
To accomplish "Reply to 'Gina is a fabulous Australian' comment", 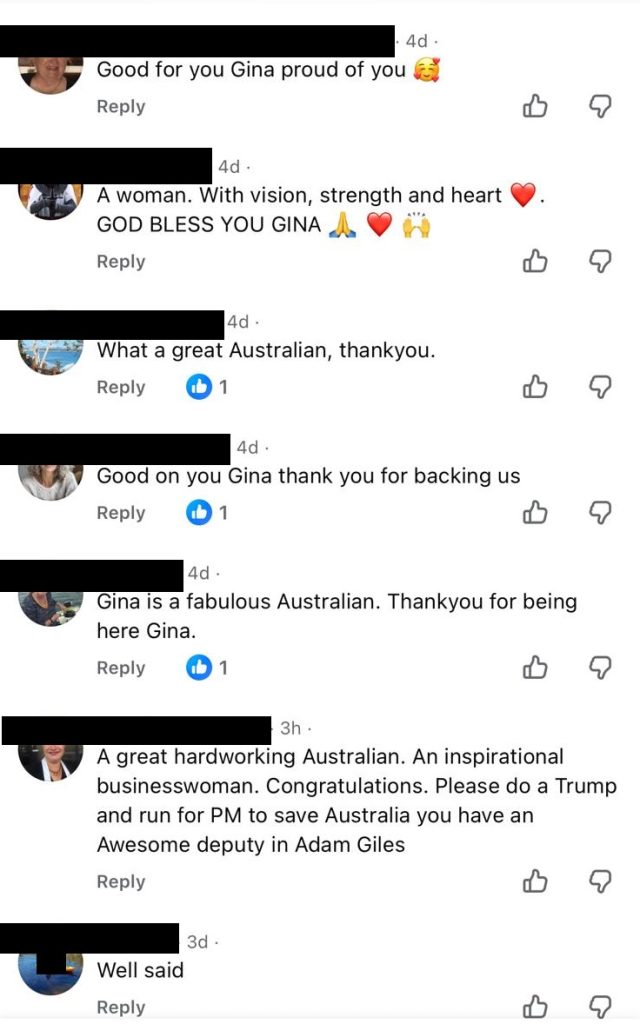I will pos(120,668).
